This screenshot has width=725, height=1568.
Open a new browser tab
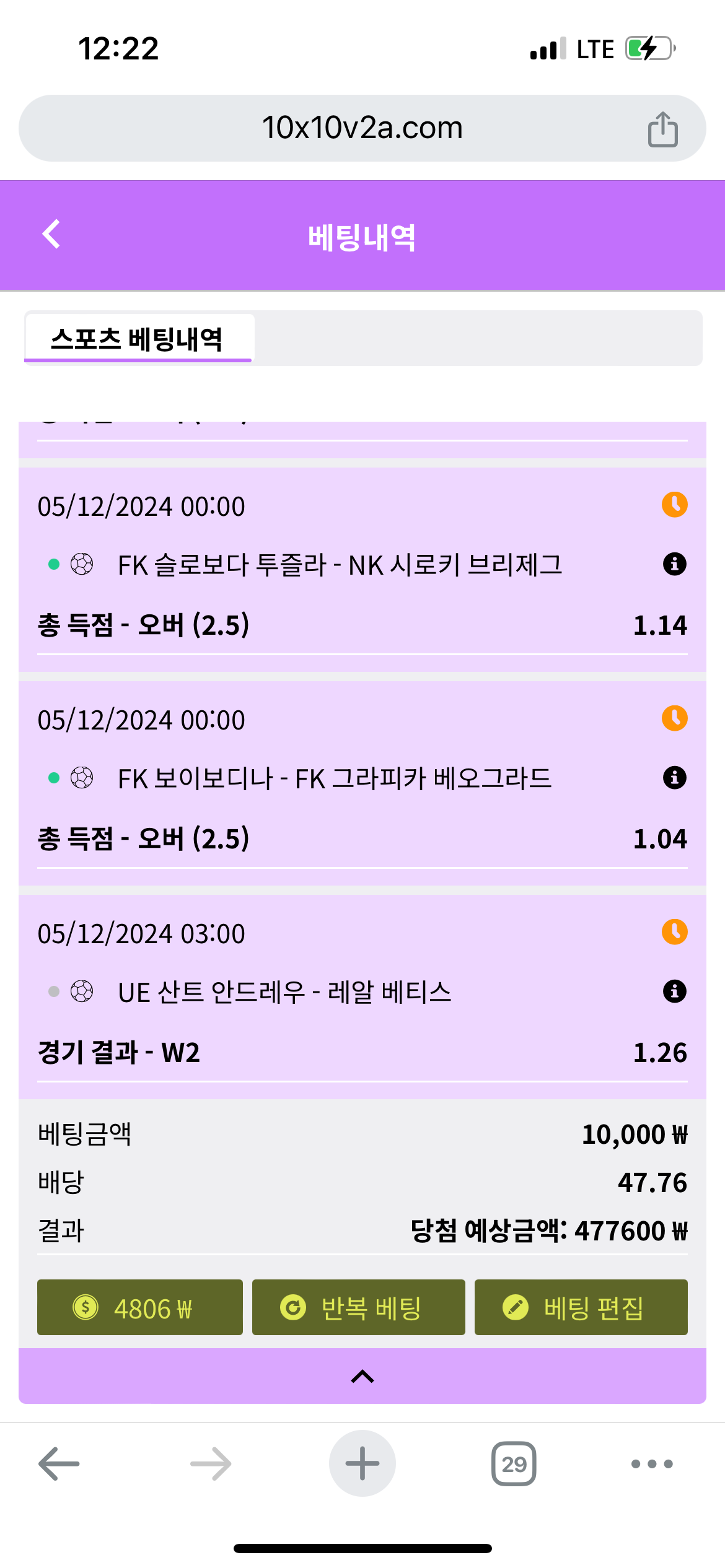[x=362, y=1463]
